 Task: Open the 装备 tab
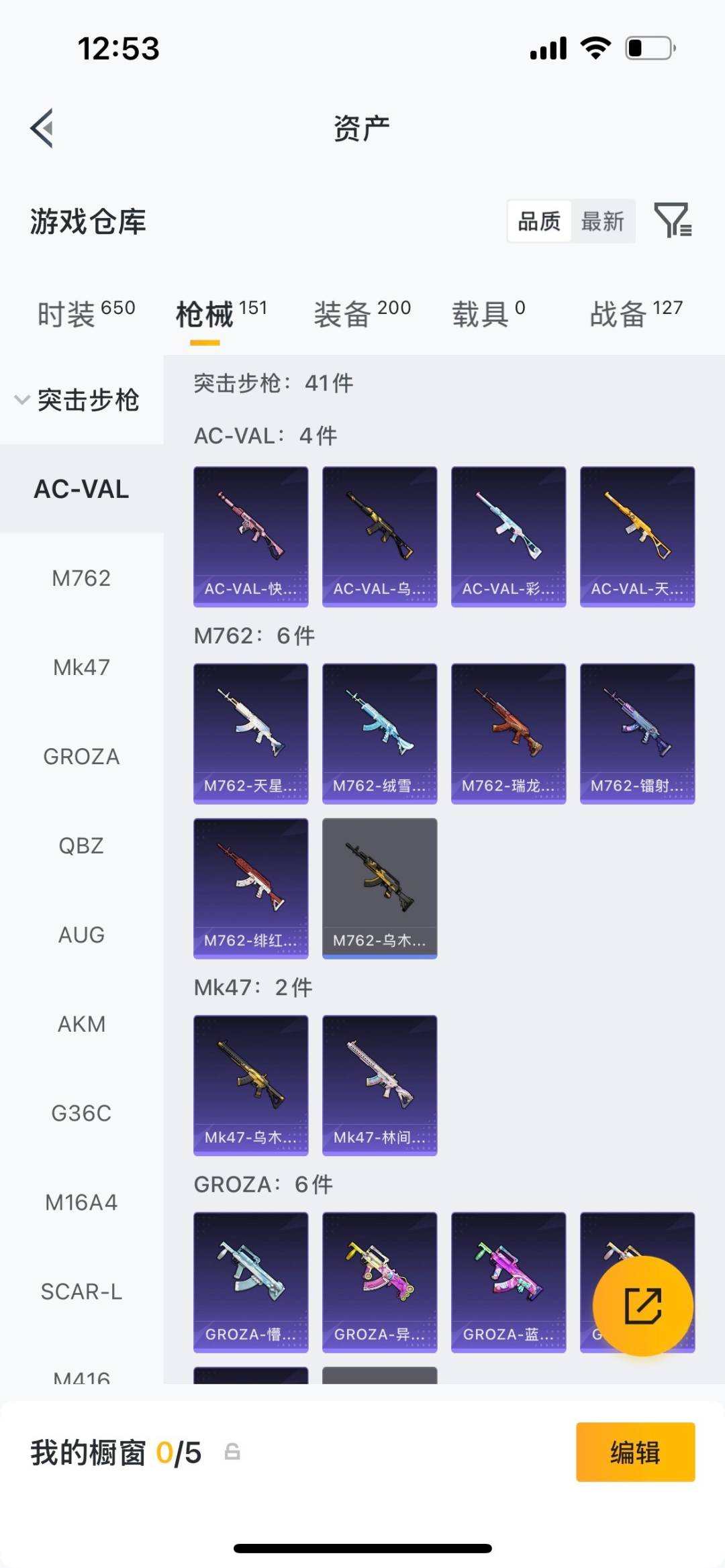click(x=362, y=313)
